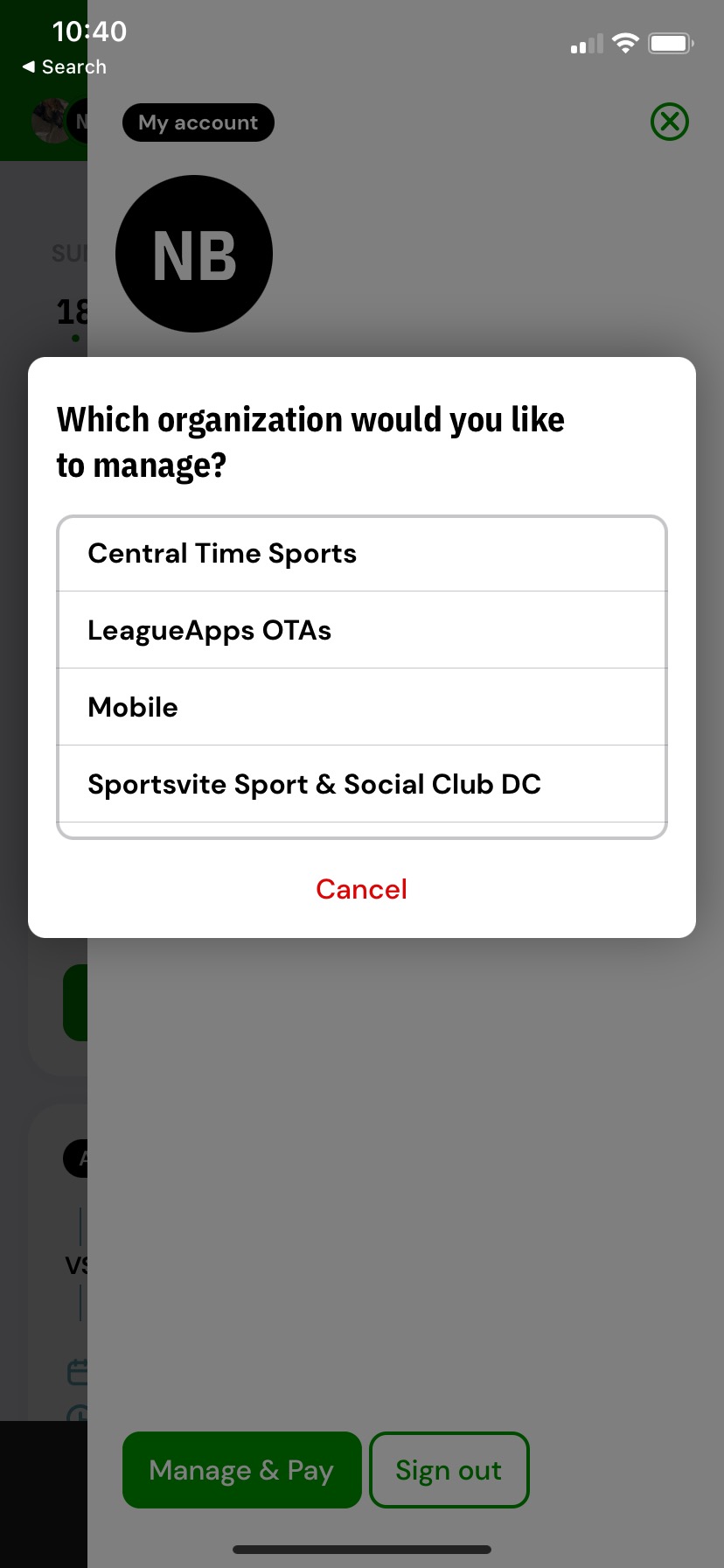Select Sportsvite Sport & Social Club DC
Screen dimensions: 724x1568
(x=362, y=784)
